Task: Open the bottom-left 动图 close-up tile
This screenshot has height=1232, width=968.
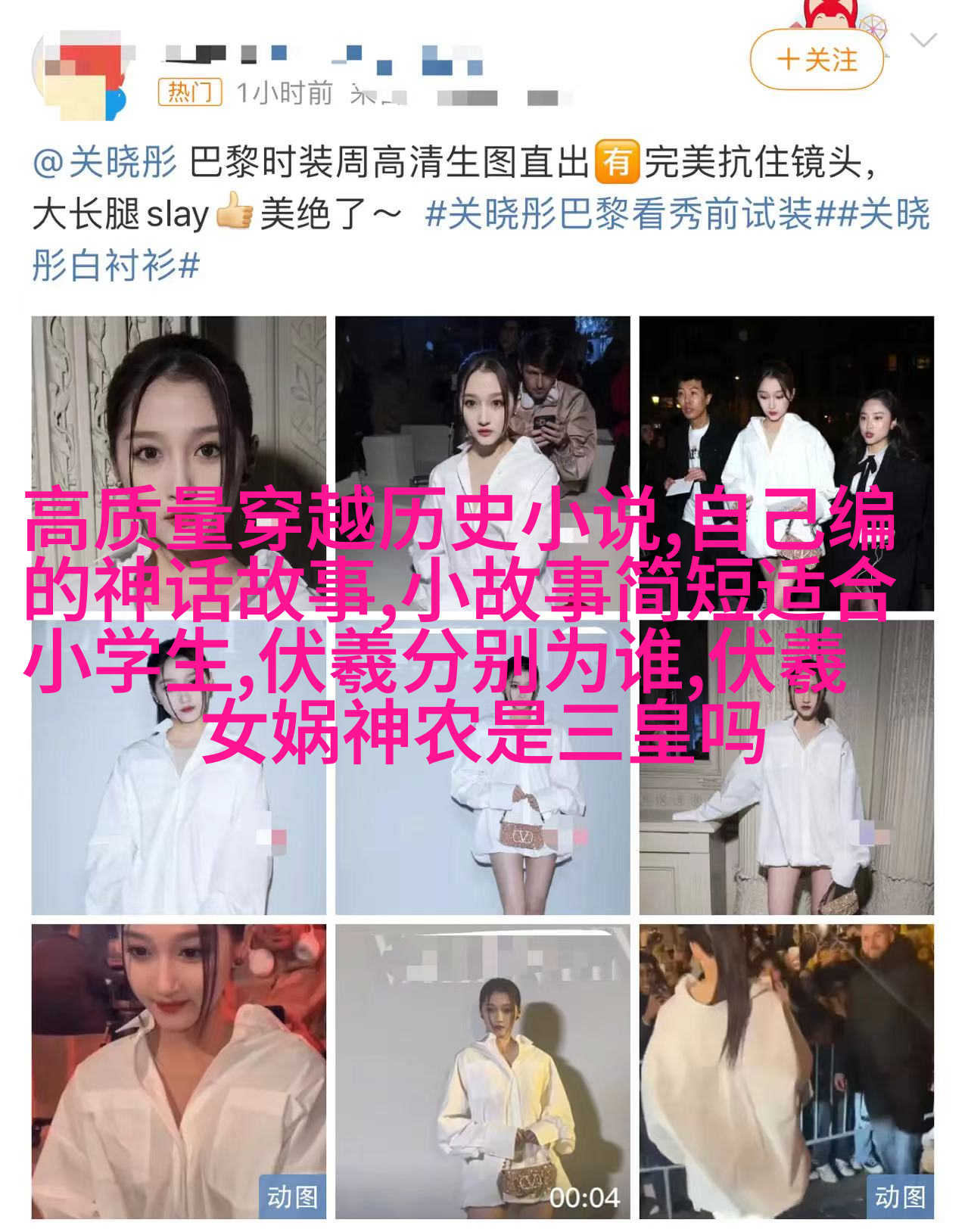Action: tap(179, 1071)
